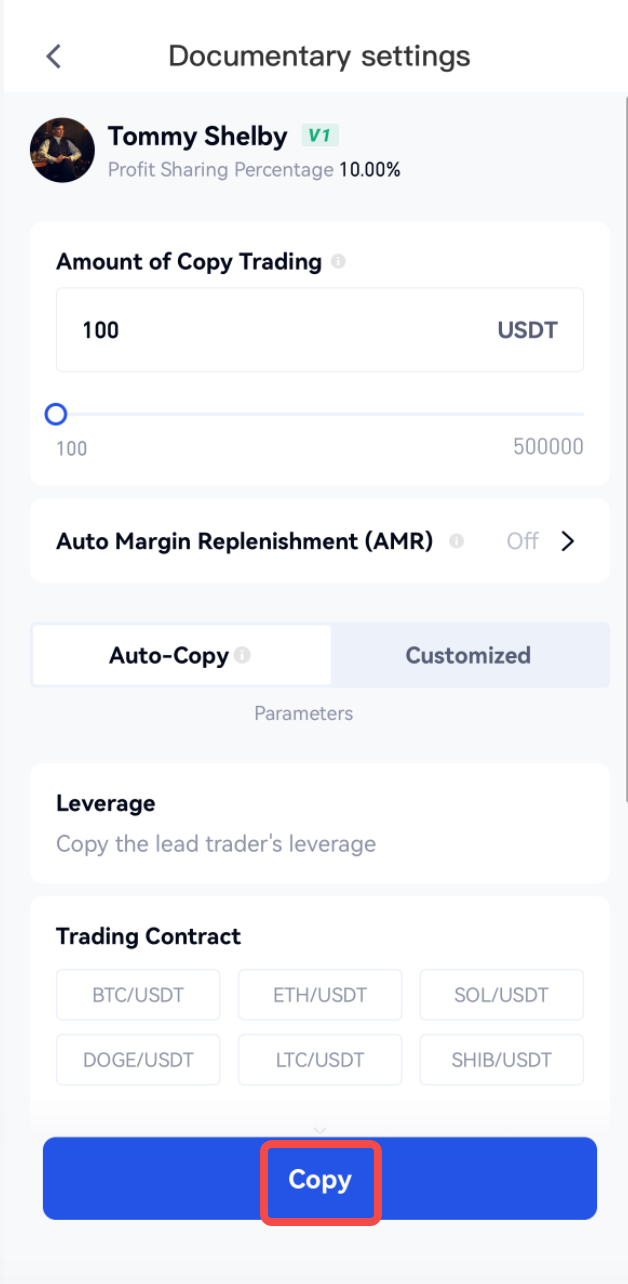Tap the copy amount slider handle

(56, 414)
